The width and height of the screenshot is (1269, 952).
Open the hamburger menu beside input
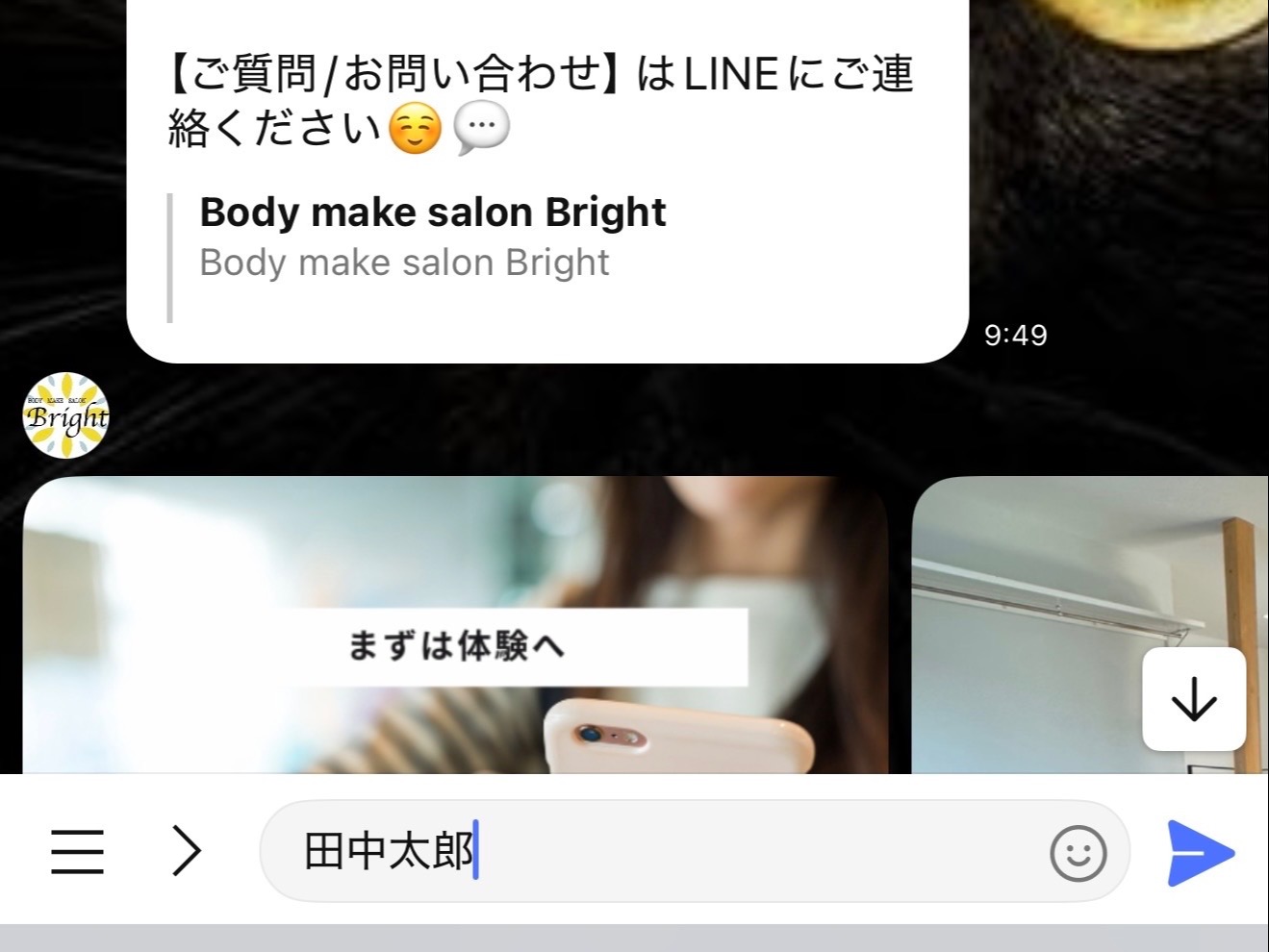tap(77, 852)
